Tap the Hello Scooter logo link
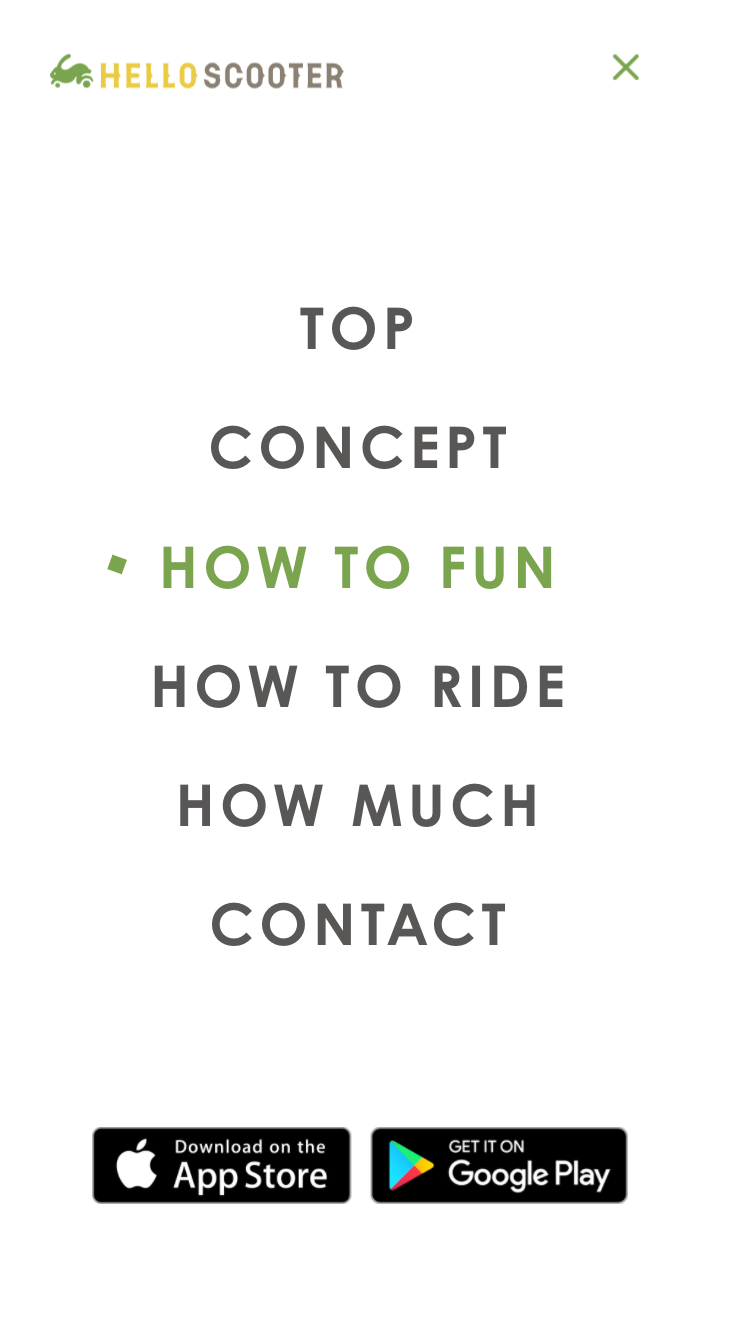This screenshot has width=750, height=1334. click(197, 73)
